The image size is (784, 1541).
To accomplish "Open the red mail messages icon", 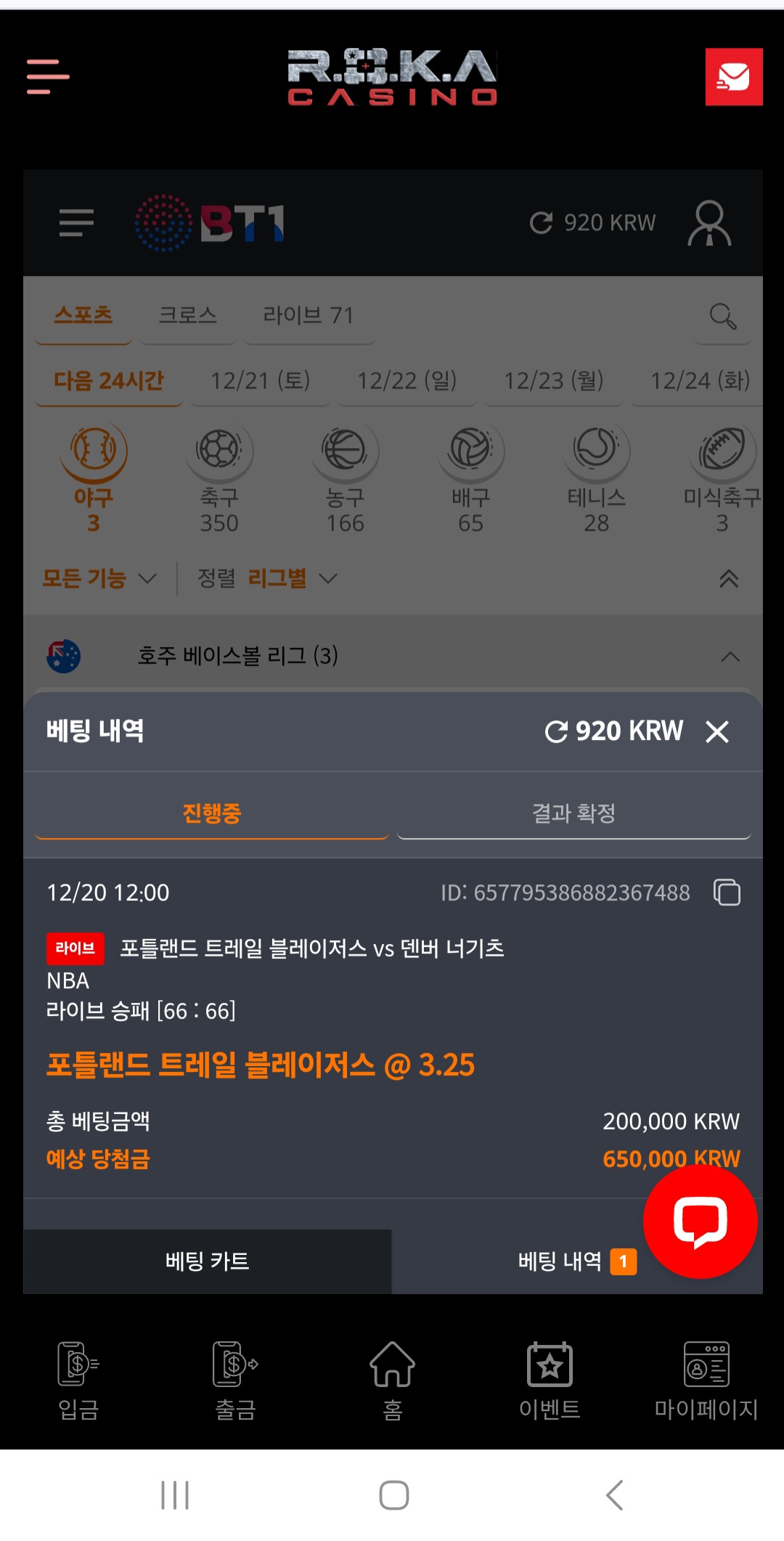I will pos(733,77).
